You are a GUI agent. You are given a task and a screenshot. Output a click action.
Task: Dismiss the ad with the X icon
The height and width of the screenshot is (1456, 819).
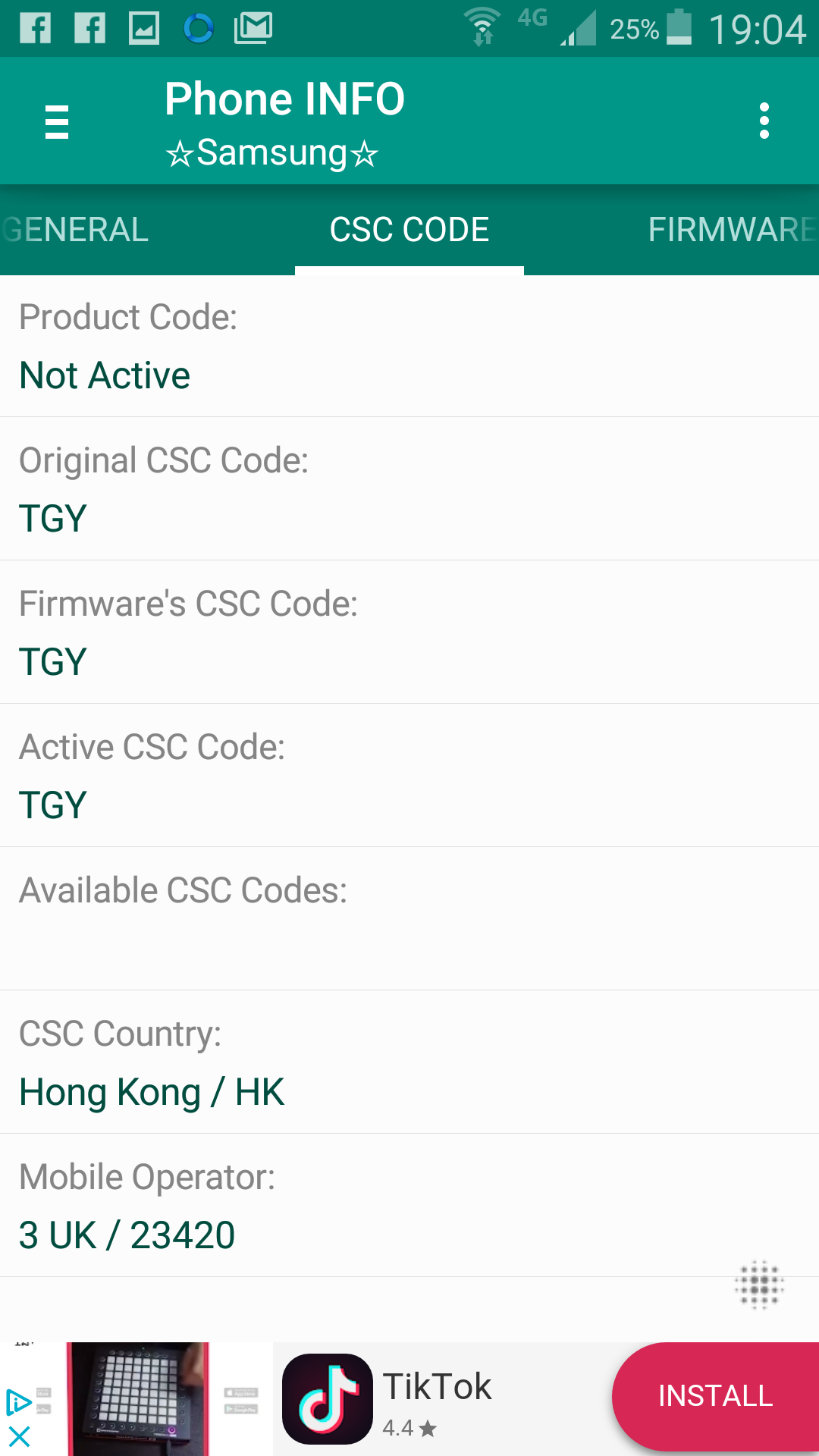pyautogui.click(x=19, y=1436)
